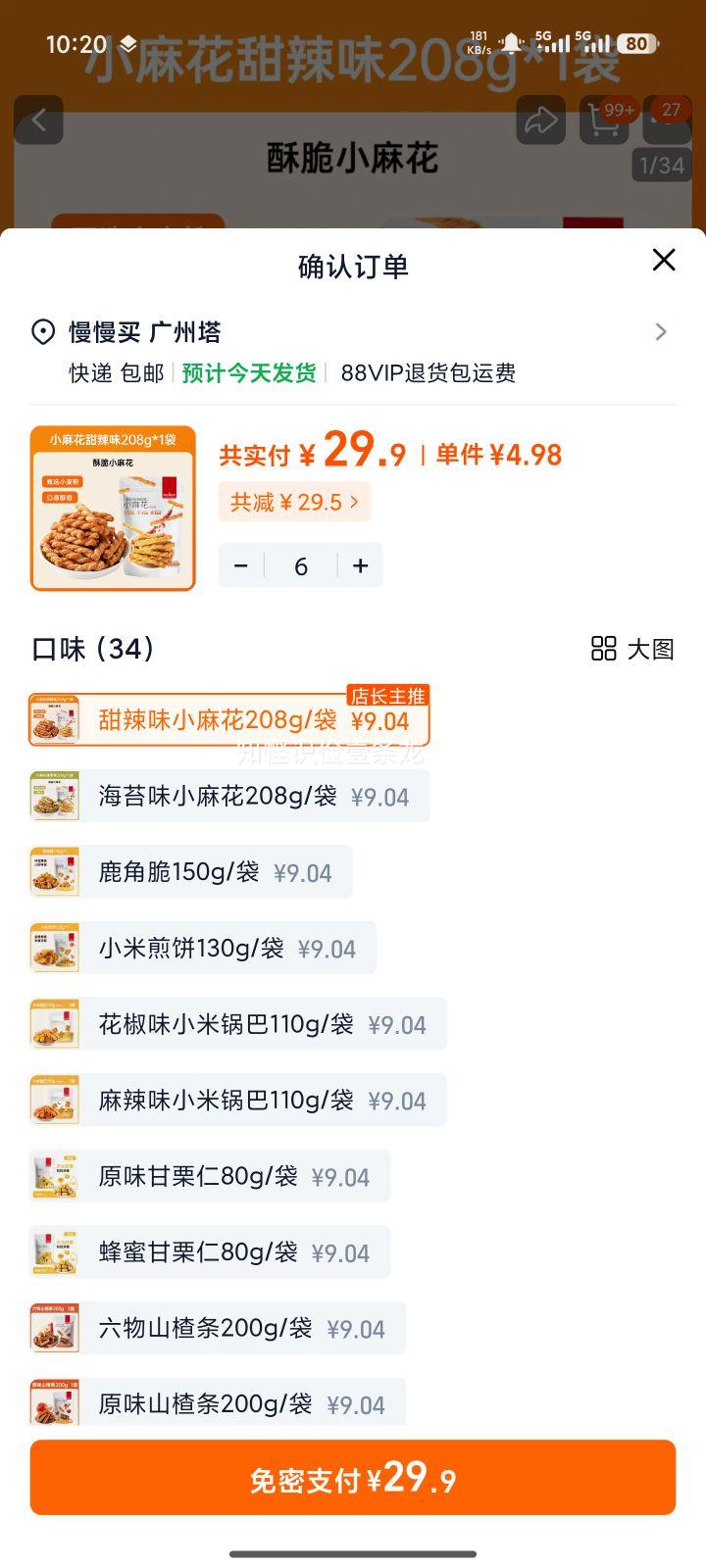This screenshot has height=1568, width=706.
Task: Expand the 共减 ¥29.5 discount details
Action: pyautogui.click(x=294, y=503)
